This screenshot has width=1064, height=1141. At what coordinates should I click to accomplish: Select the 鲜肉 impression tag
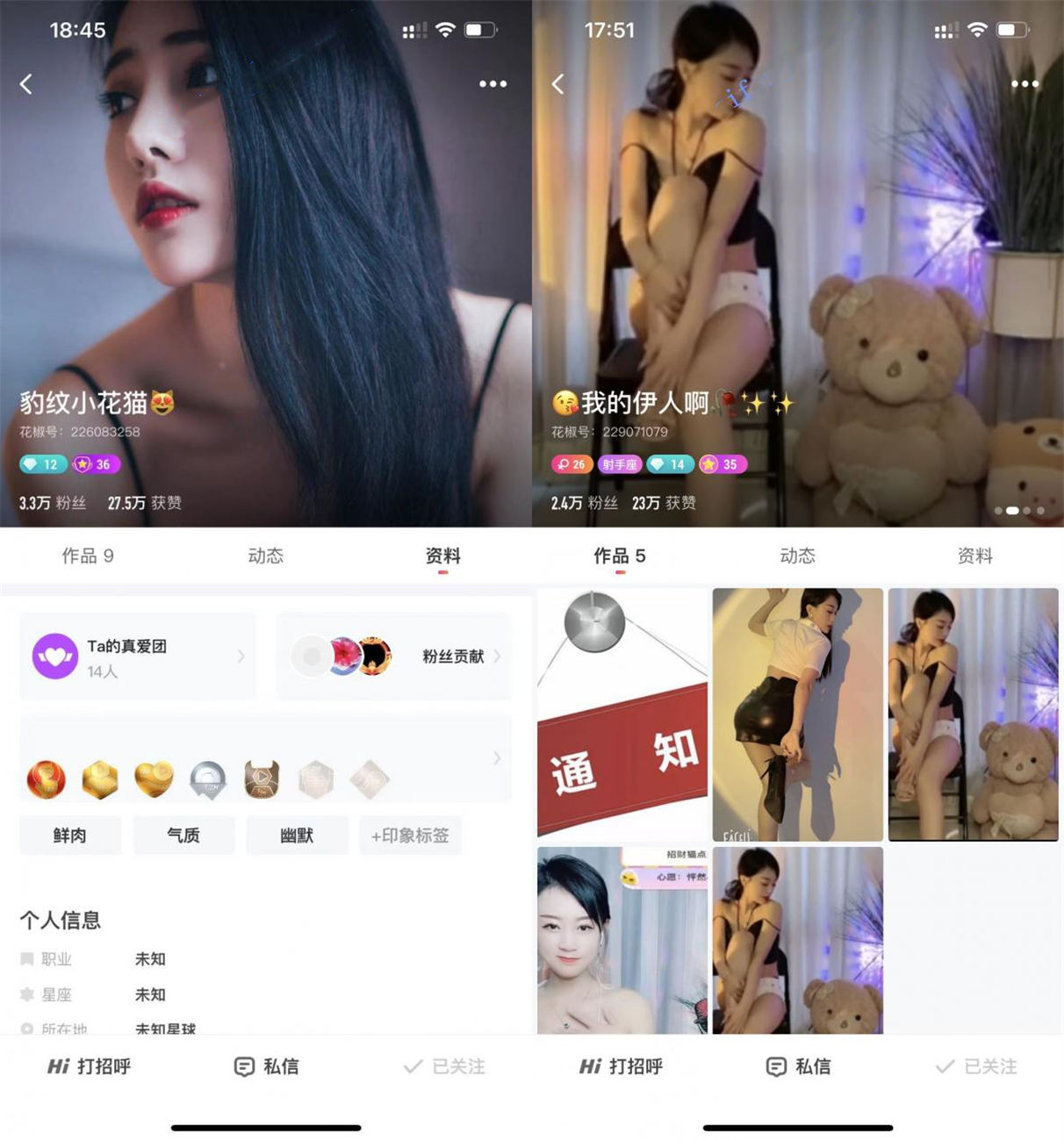70,836
